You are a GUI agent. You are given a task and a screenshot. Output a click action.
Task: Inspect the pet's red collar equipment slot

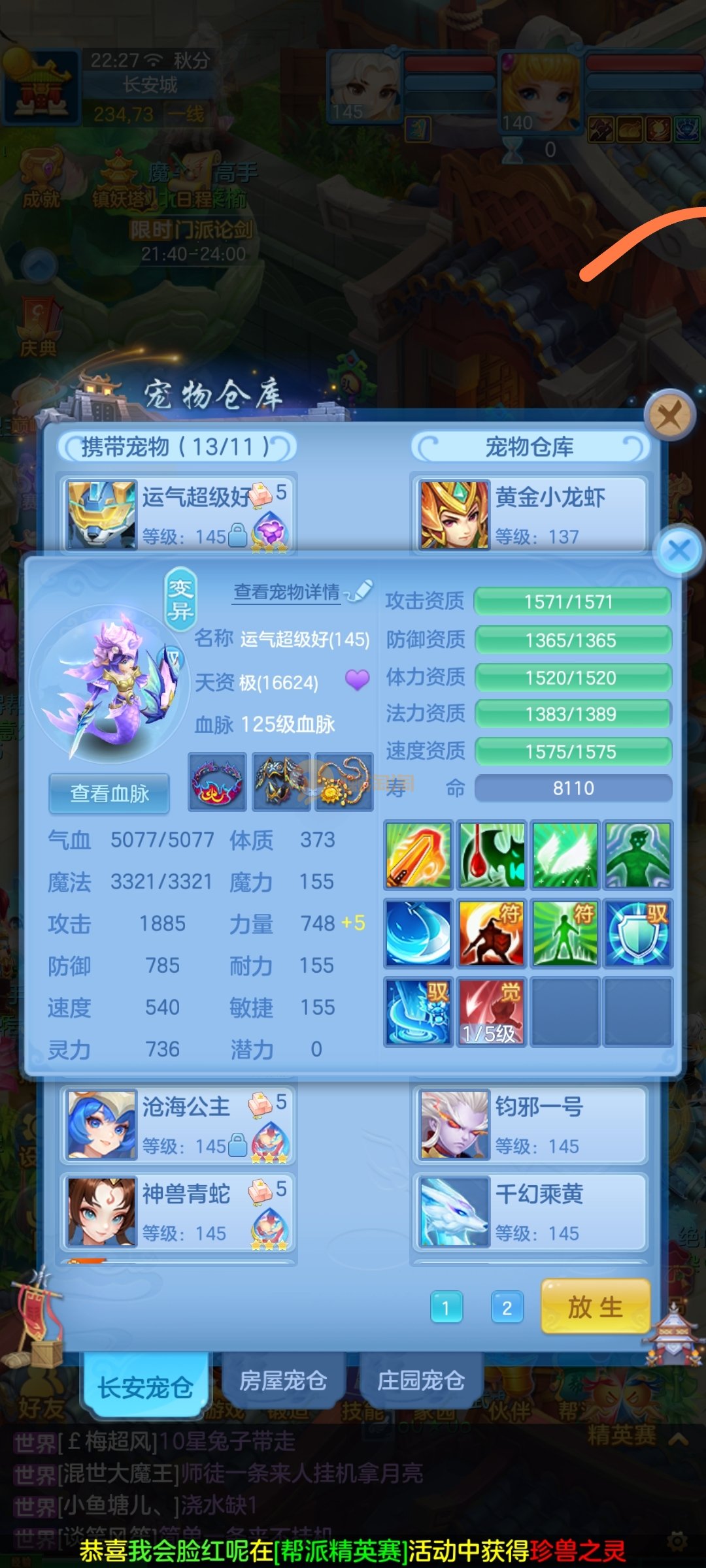click(217, 781)
